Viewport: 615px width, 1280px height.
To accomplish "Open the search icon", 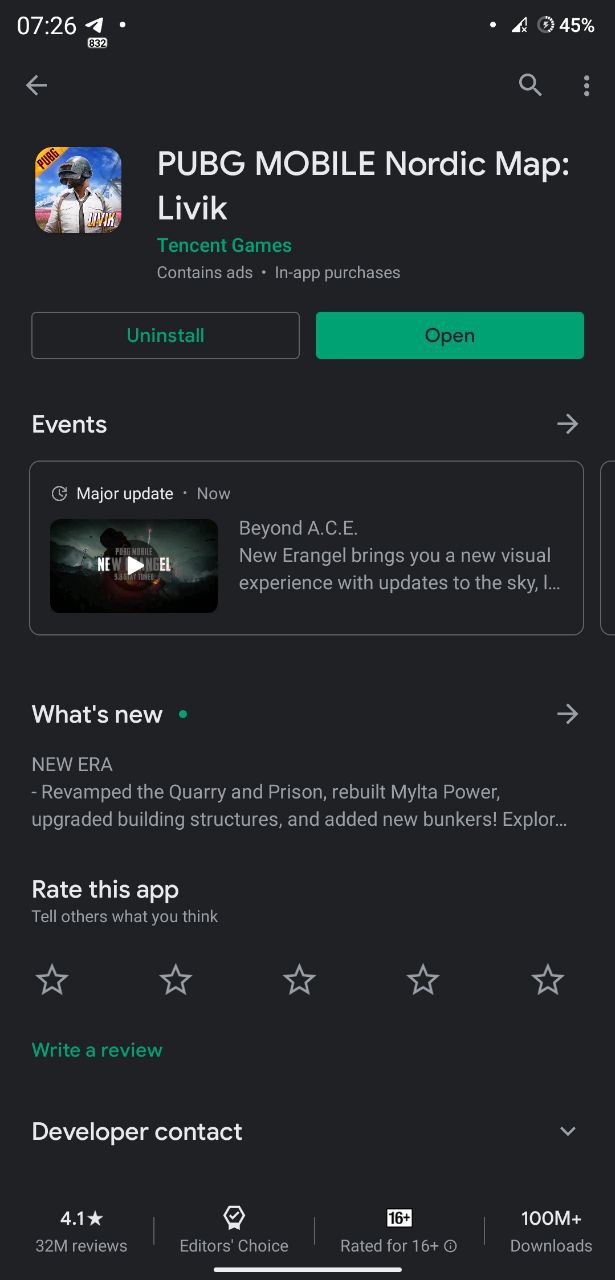I will click(530, 86).
